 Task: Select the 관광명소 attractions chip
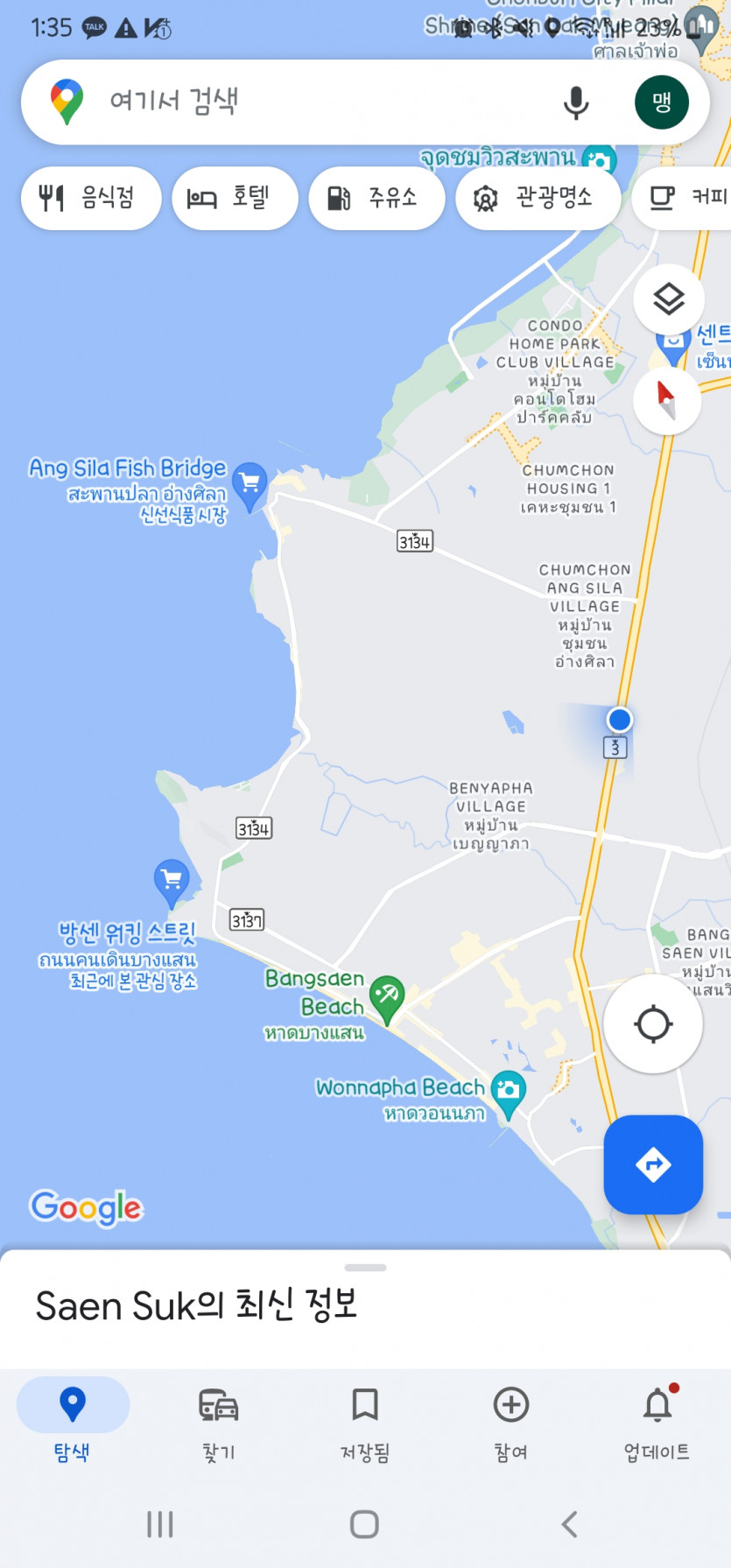(x=538, y=198)
